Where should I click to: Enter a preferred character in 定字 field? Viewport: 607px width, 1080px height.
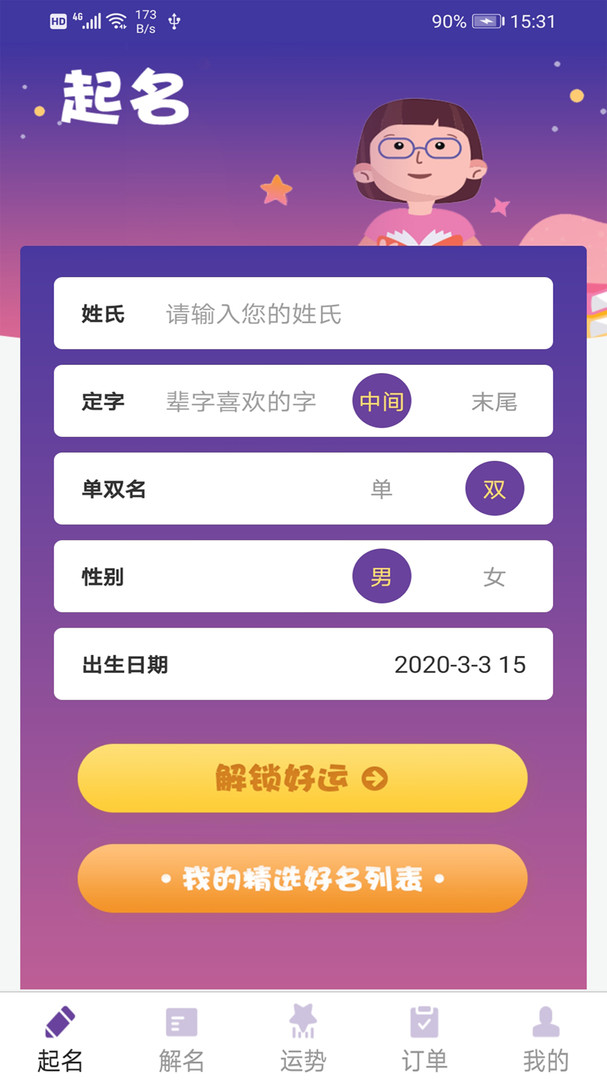point(241,402)
